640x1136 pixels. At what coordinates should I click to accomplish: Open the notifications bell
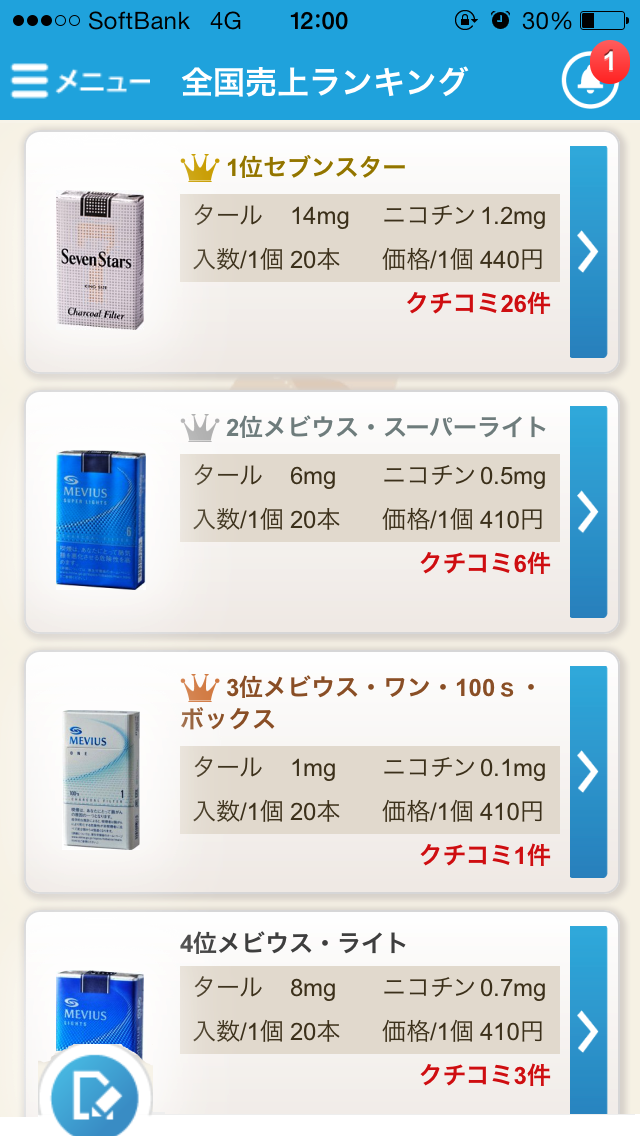point(590,80)
